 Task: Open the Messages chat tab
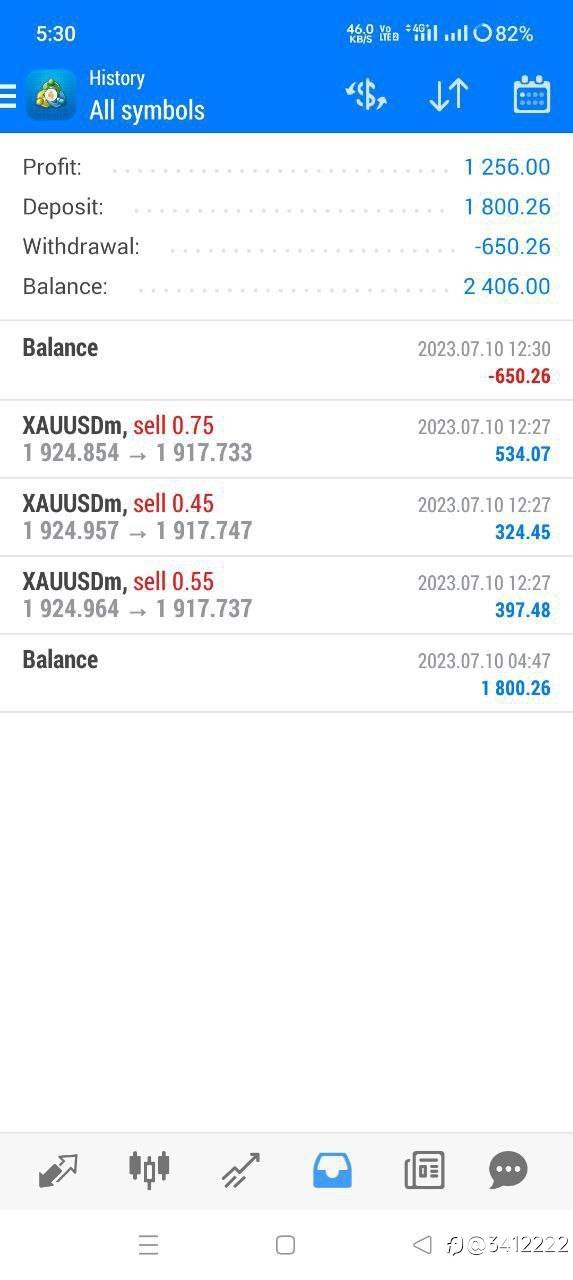pos(508,1170)
